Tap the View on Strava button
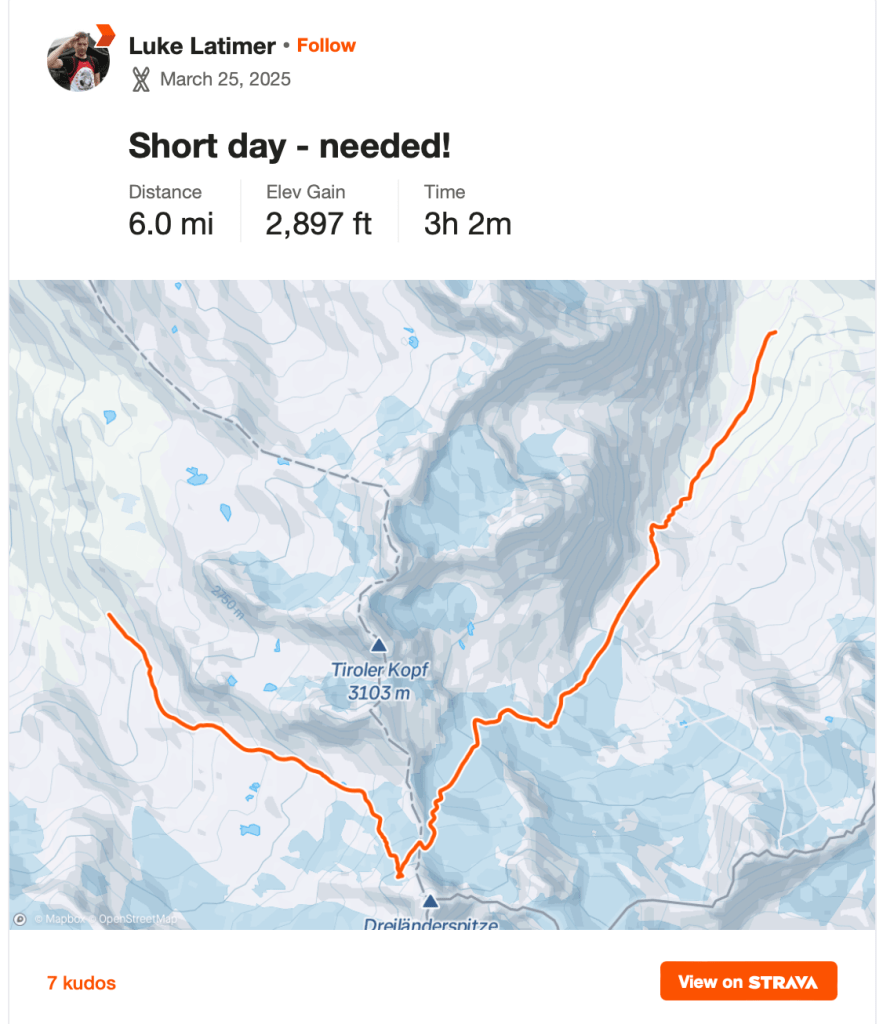Image resolution: width=883 pixels, height=1024 pixels. tap(747, 982)
